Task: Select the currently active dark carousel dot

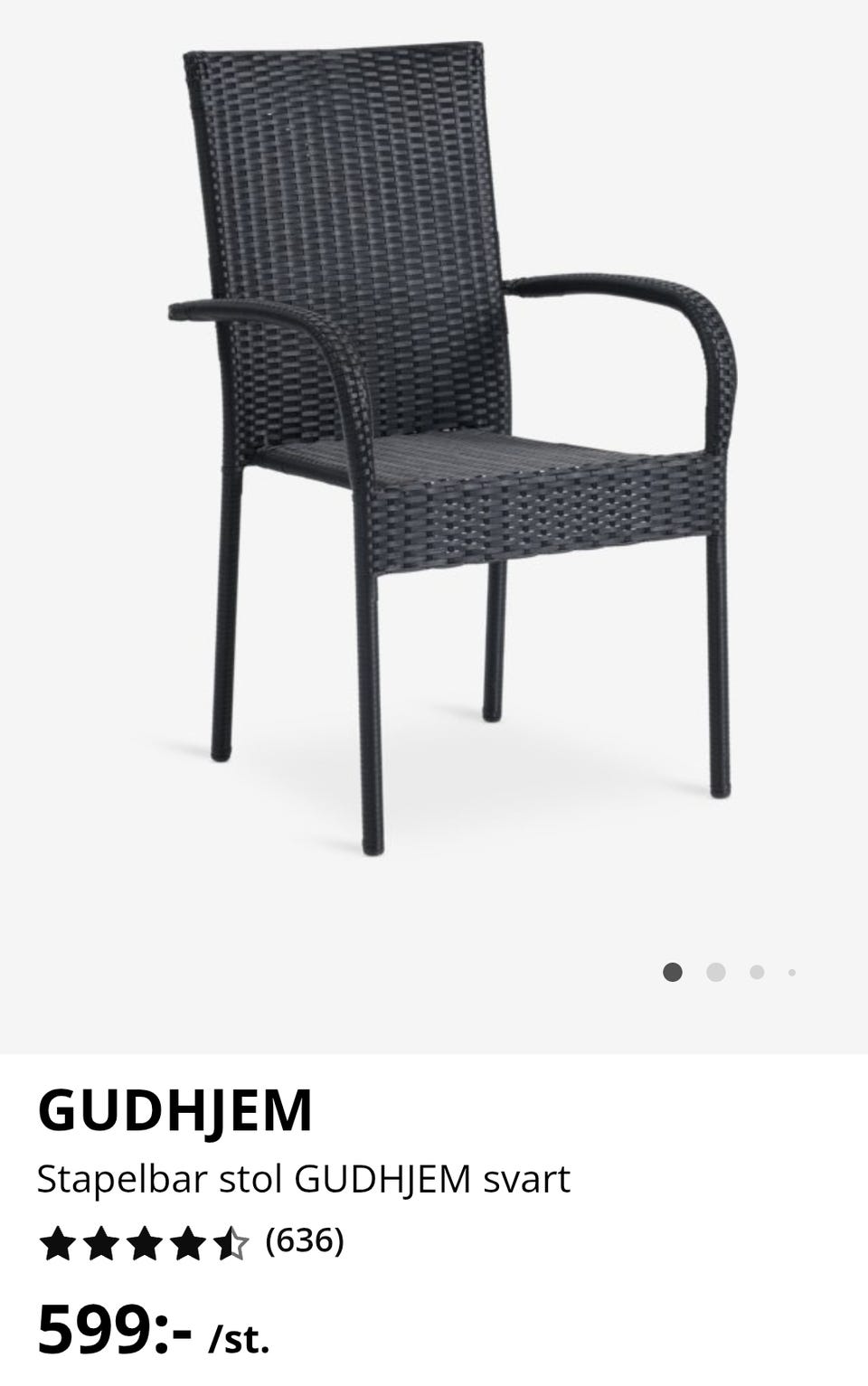Action: [673, 971]
